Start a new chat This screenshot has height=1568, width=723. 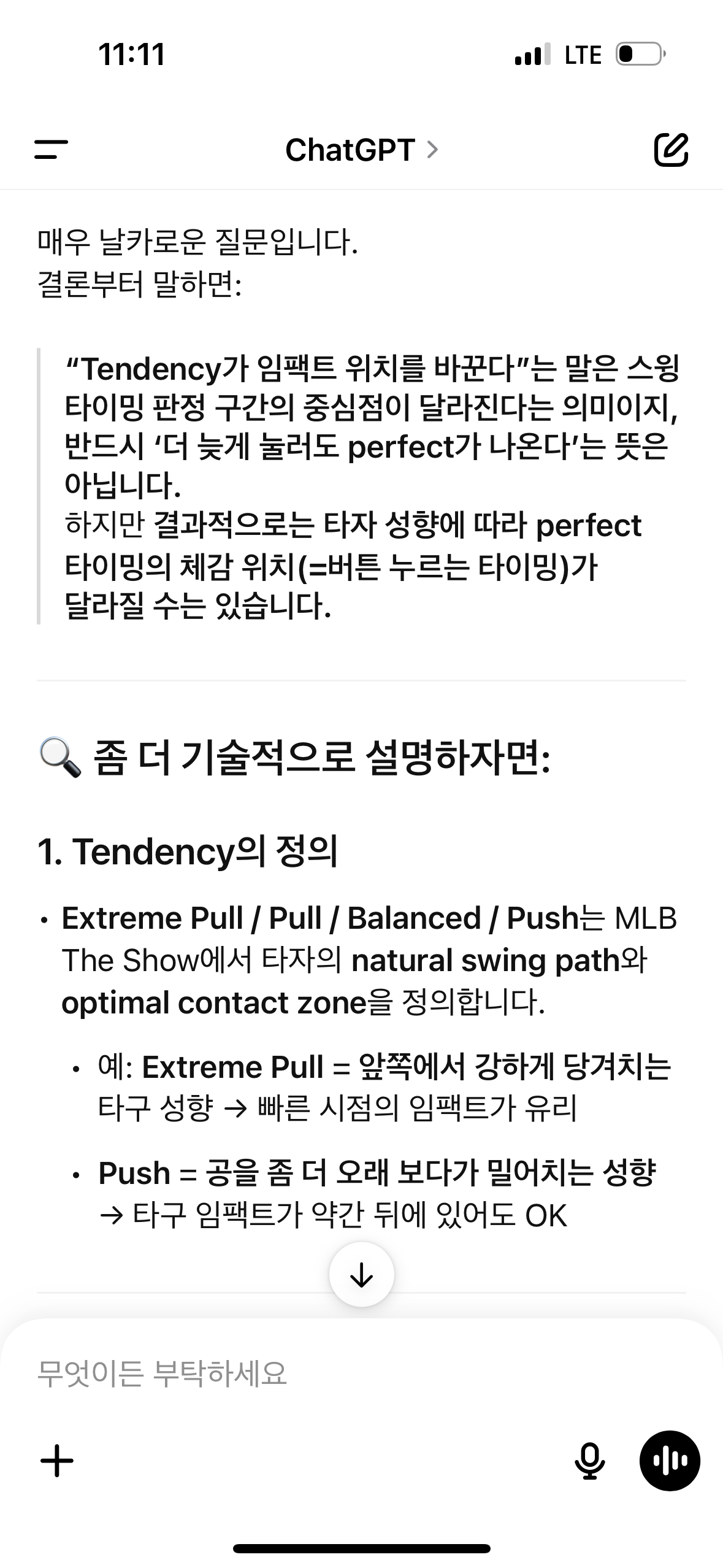pyautogui.click(x=671, y=150)
